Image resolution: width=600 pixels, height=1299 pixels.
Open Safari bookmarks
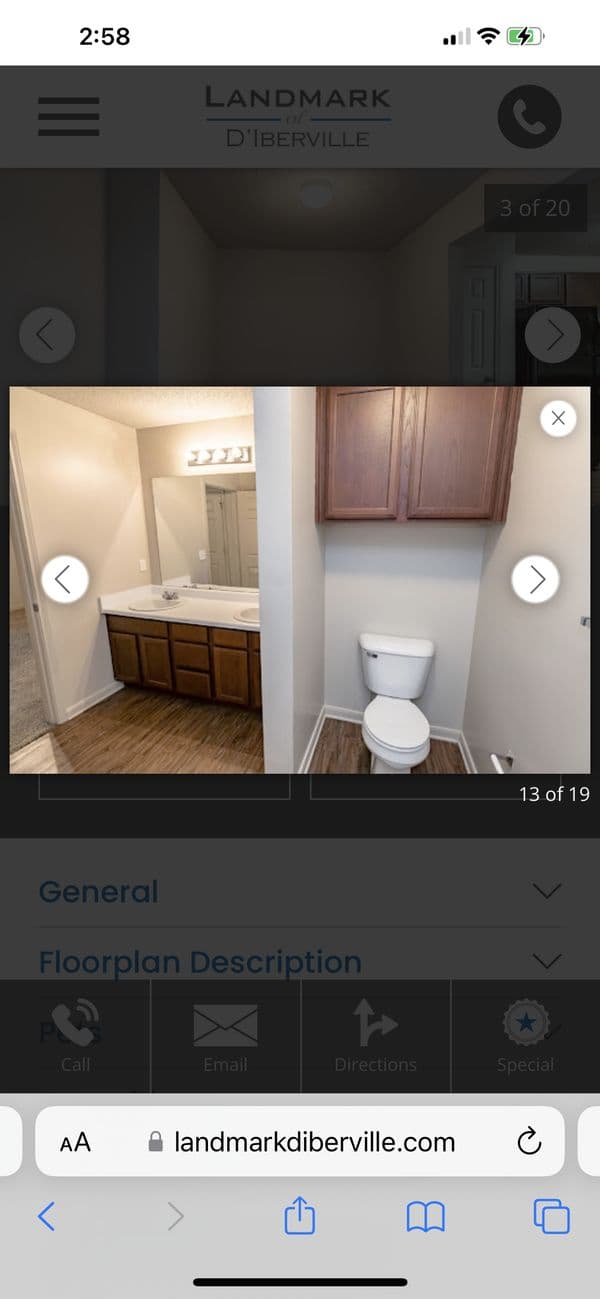click(x=425, y=1216)
